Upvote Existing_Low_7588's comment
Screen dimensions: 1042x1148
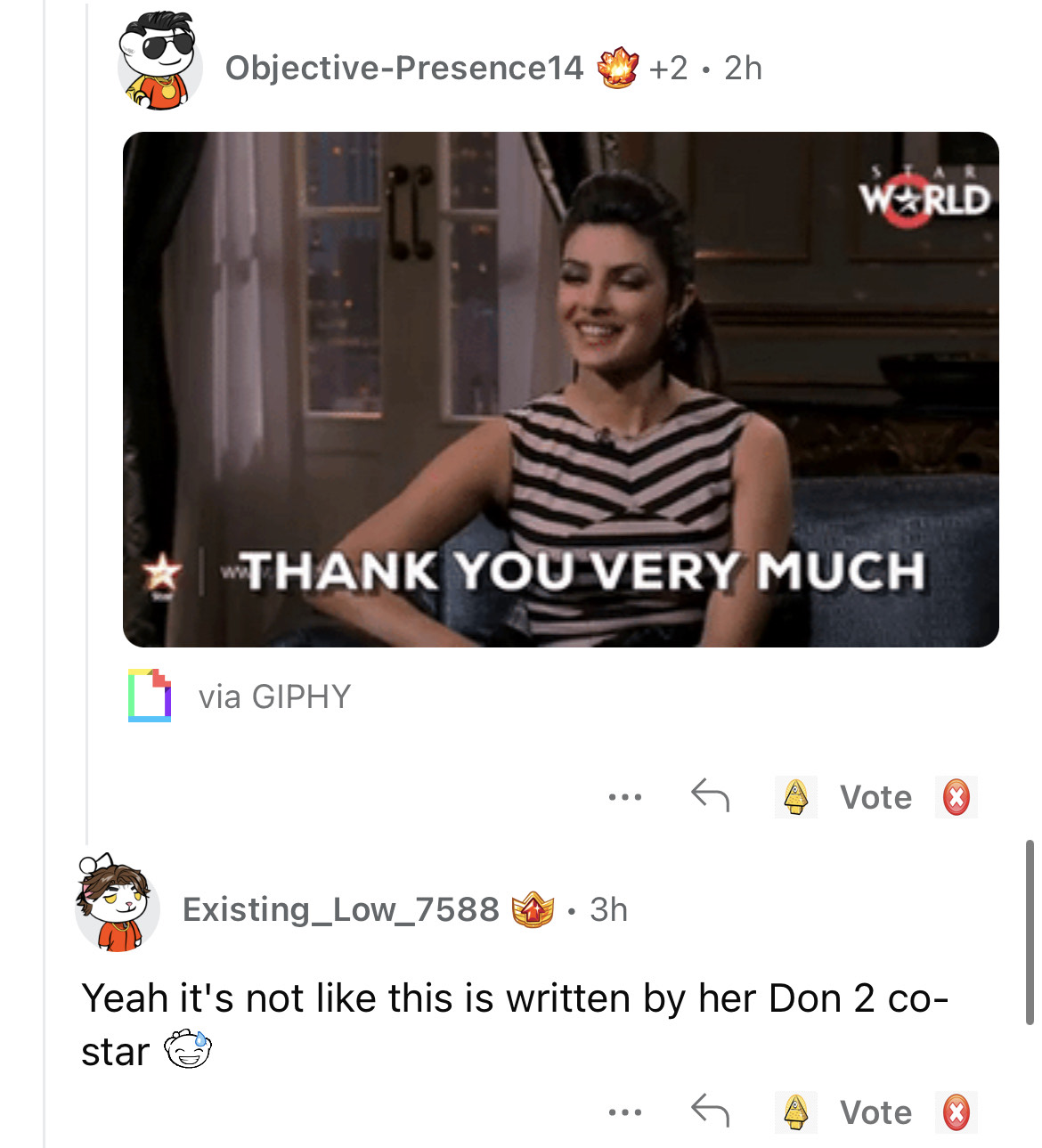point(795,1112)
